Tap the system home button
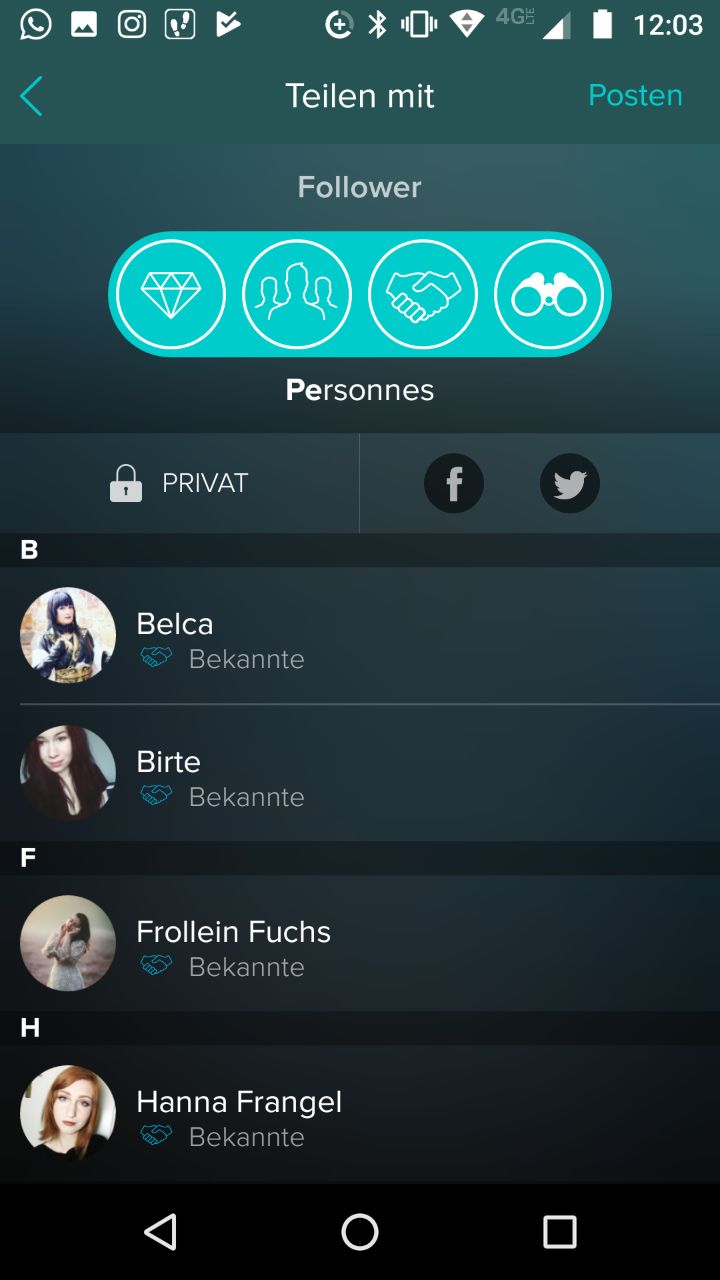 360,1232
